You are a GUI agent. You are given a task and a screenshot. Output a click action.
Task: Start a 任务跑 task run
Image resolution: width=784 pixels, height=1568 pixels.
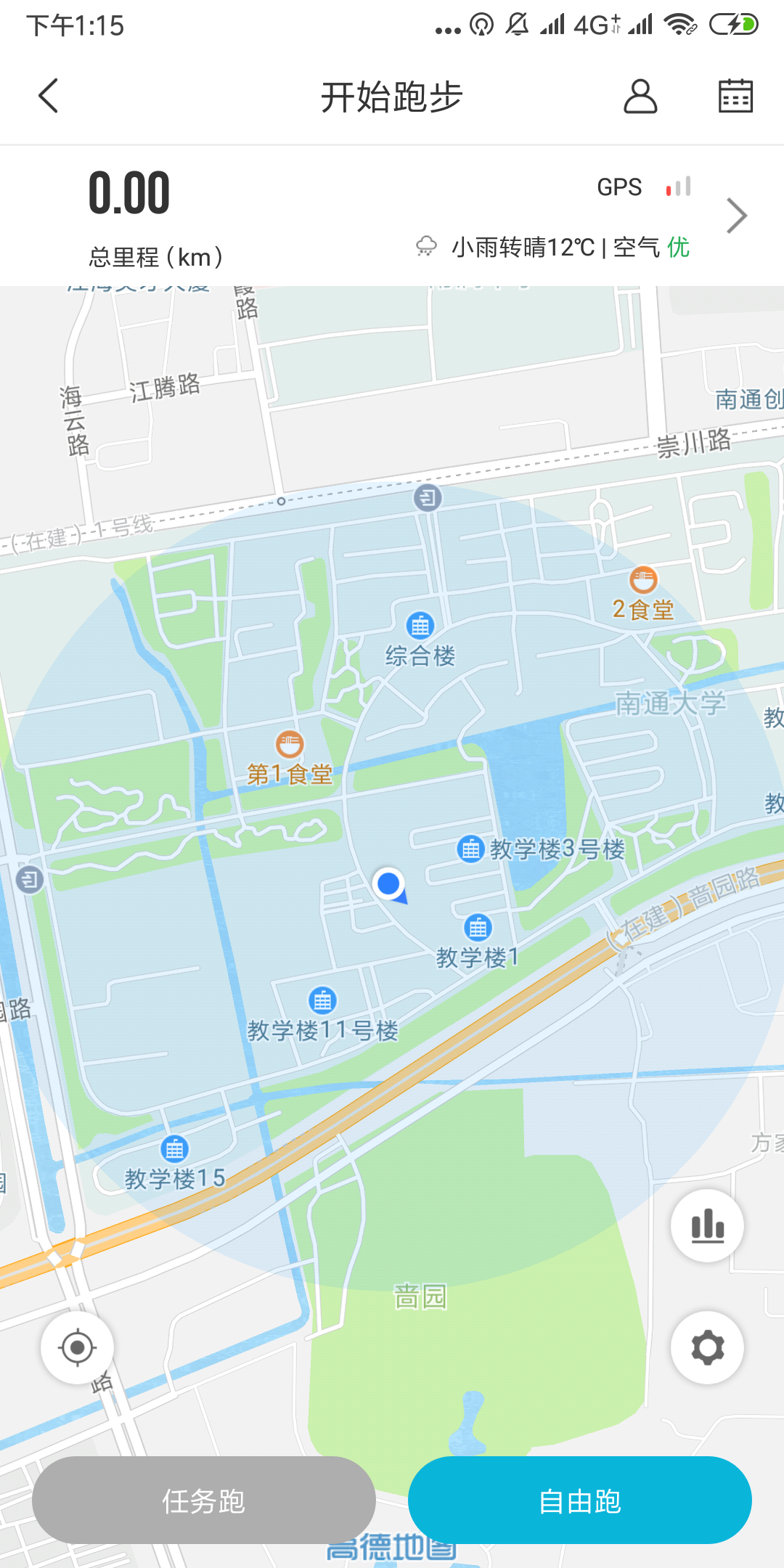(x=204, y=1500)
